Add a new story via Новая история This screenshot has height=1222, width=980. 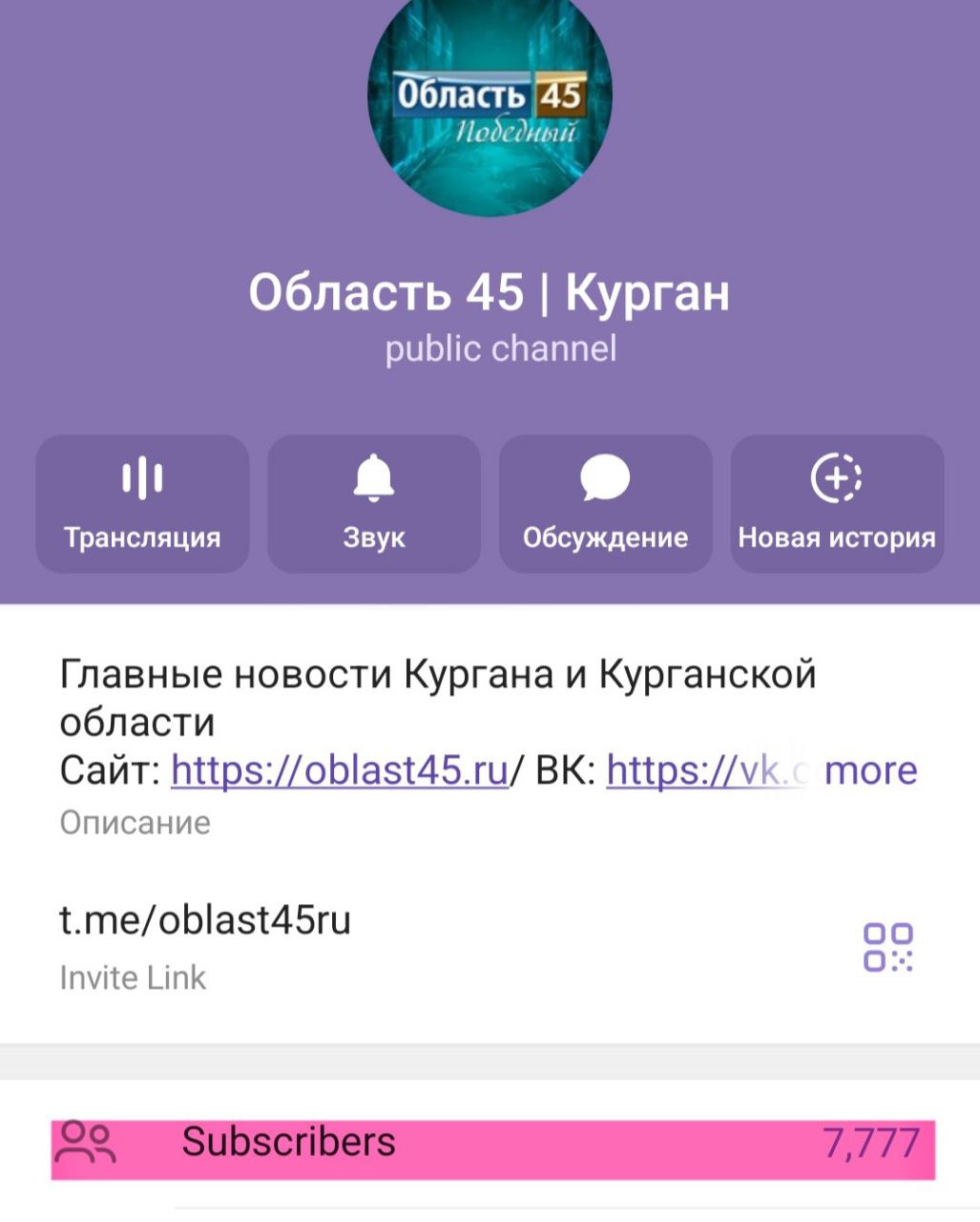tap(837, 504)
